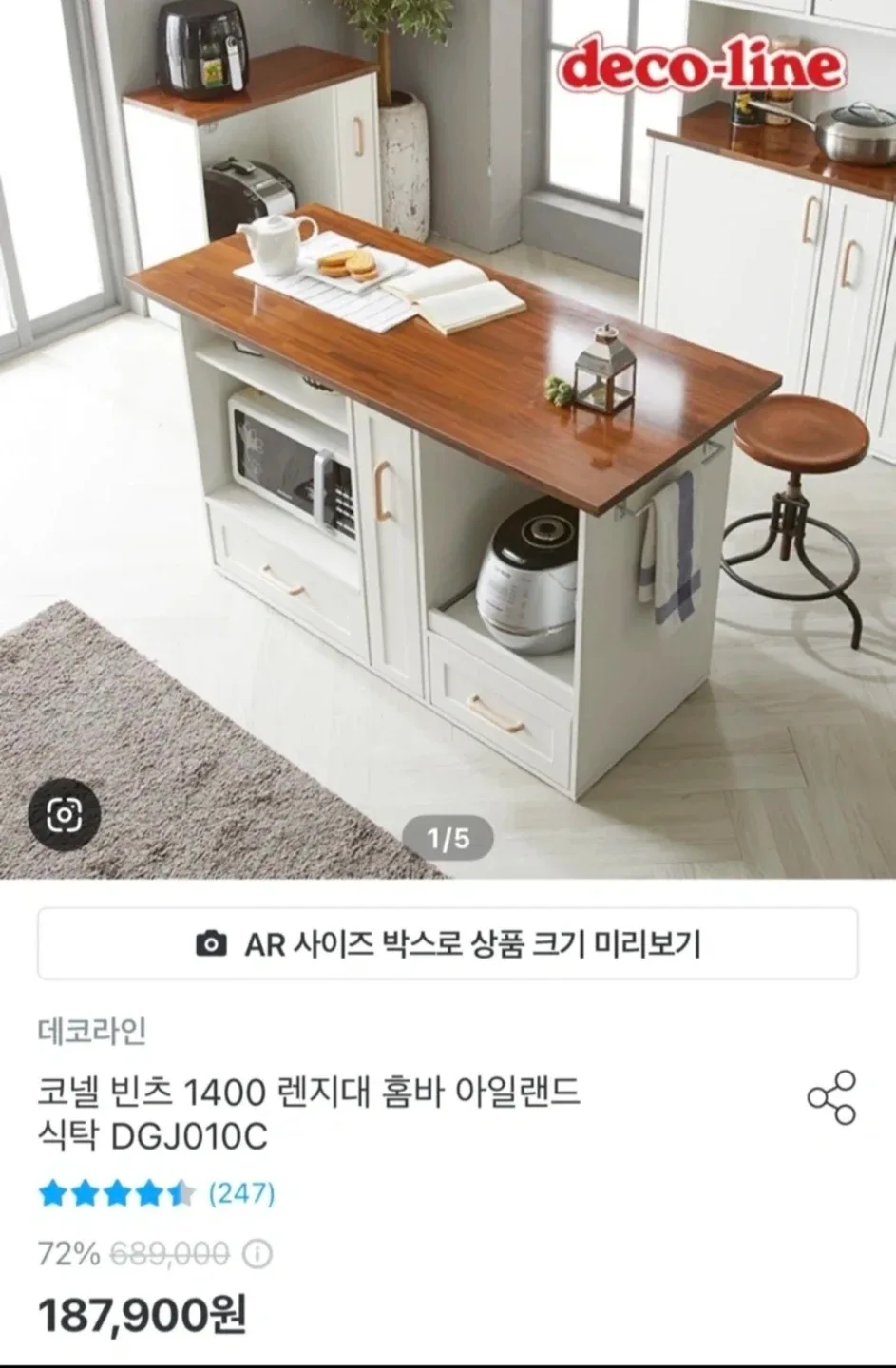Open the image search camera icon
This screenshot has height=1368, width=896.
pos(65,814)
